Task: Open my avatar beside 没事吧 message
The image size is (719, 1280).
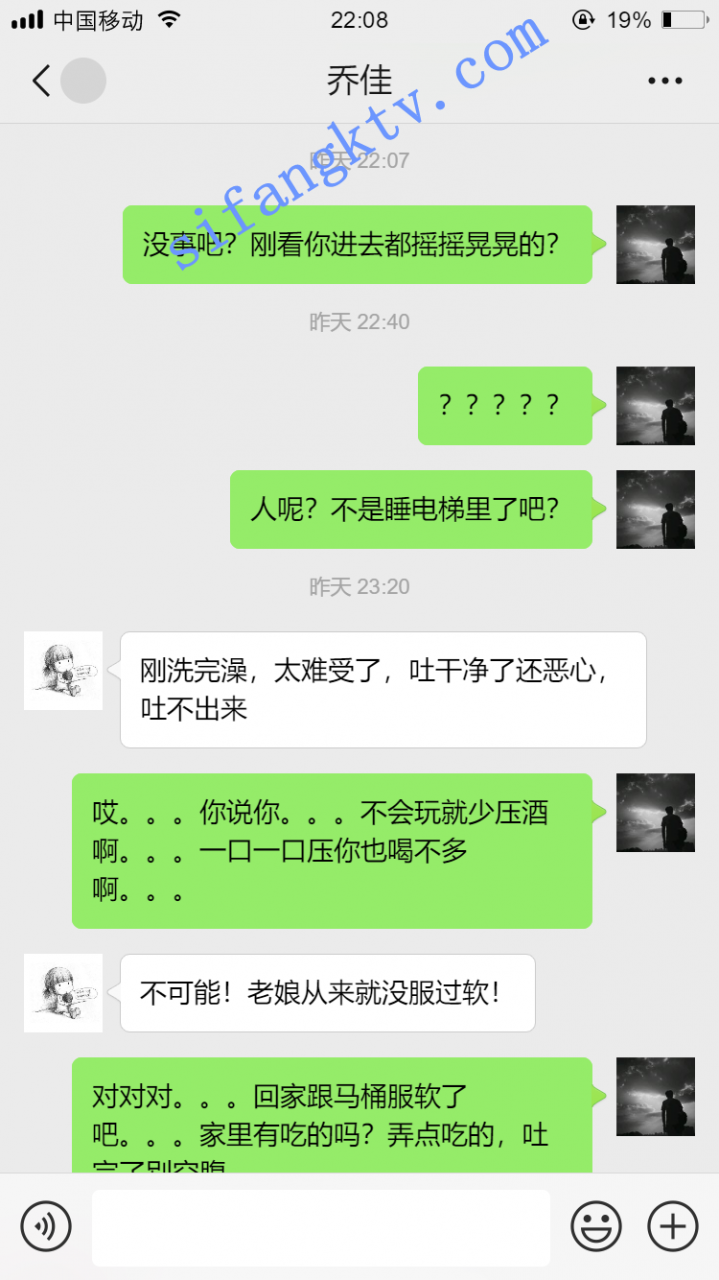Action: (655, 245)
